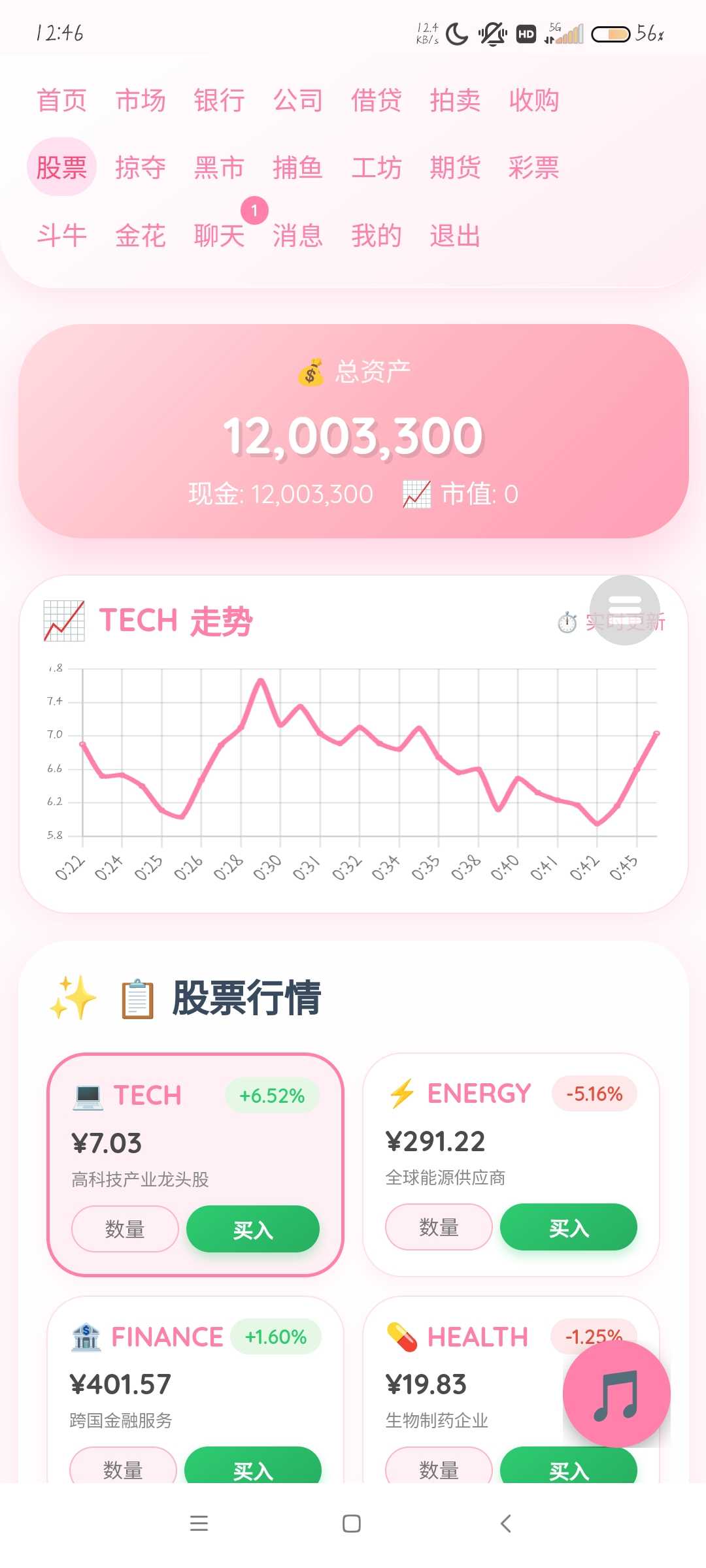Open the 首页 home page
706x1568 pixels.
tap(61, 101)
